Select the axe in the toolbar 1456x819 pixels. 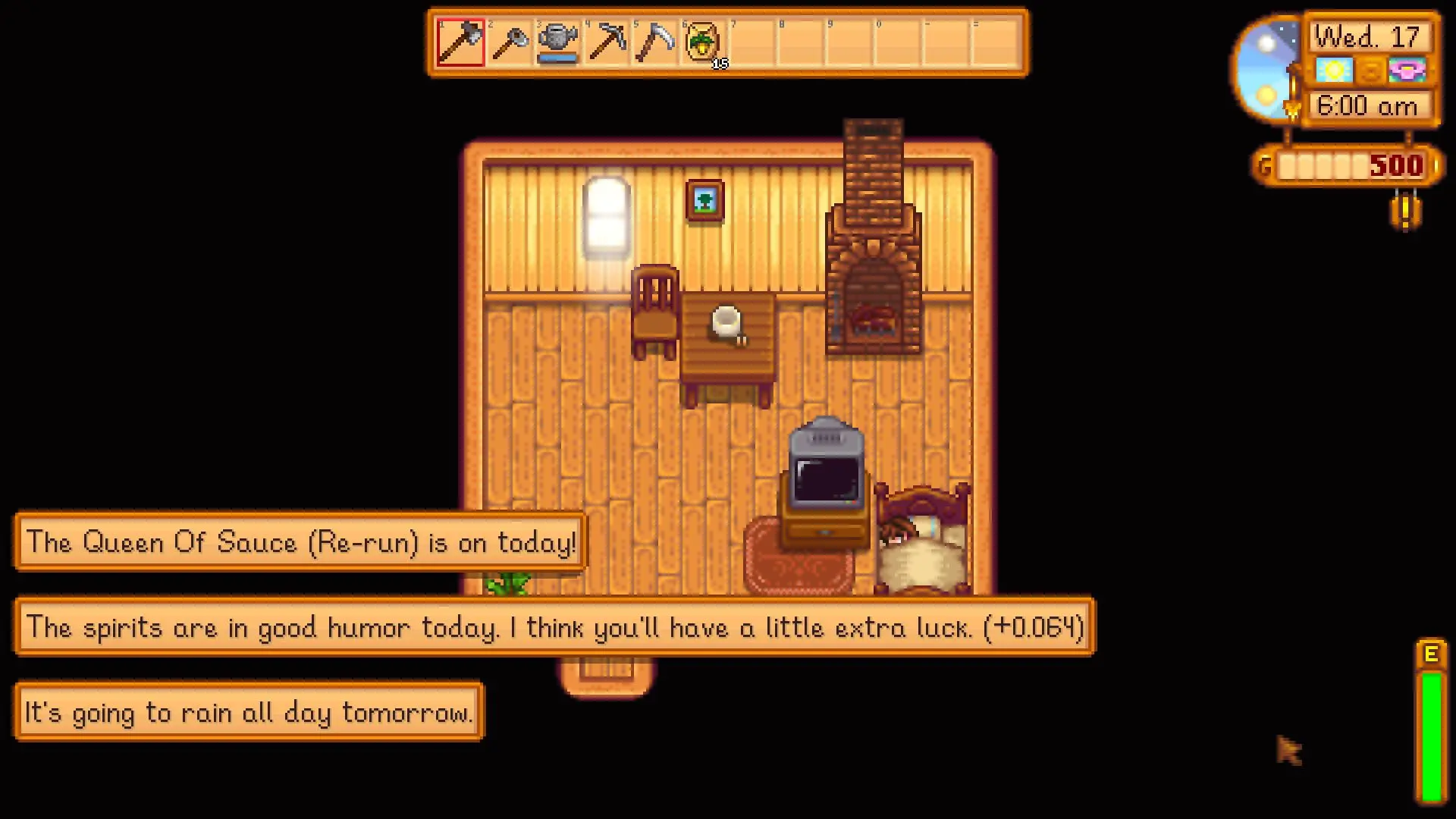(460, 42)
